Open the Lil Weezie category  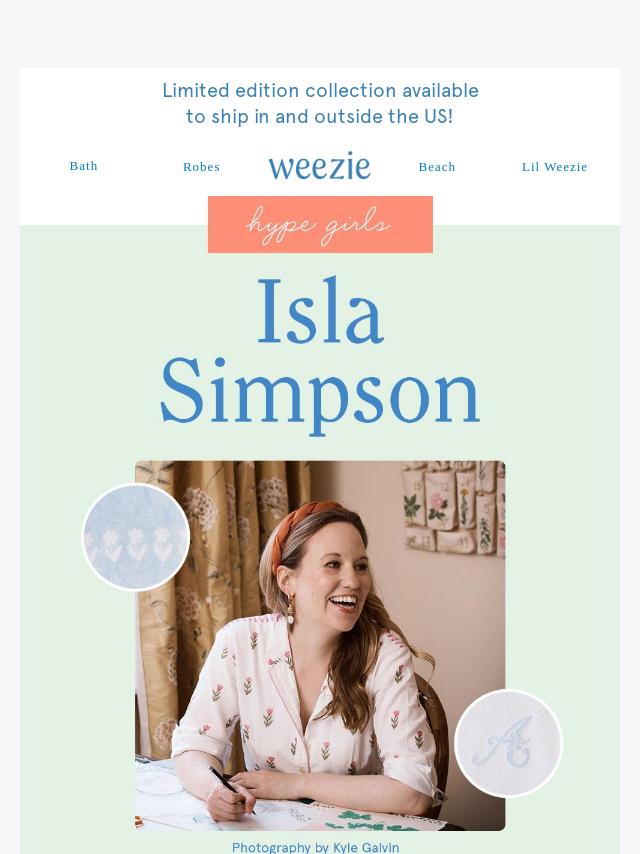coord(554,167)
